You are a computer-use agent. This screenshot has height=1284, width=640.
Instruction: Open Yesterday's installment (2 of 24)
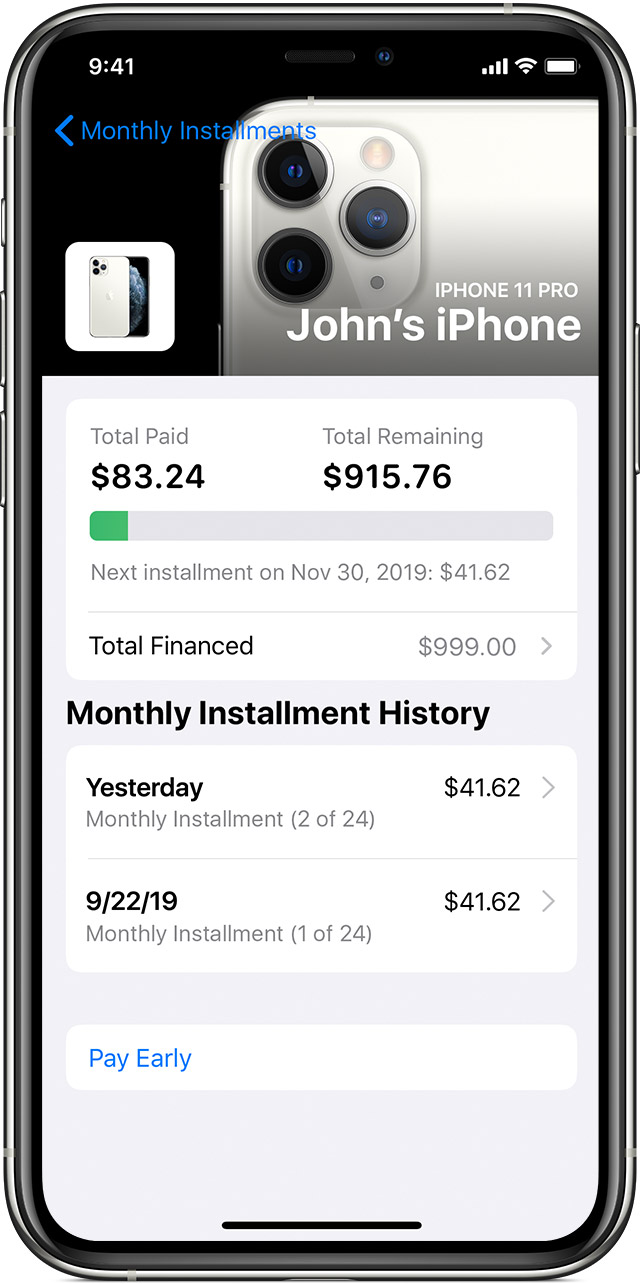[x=320, y=802]
